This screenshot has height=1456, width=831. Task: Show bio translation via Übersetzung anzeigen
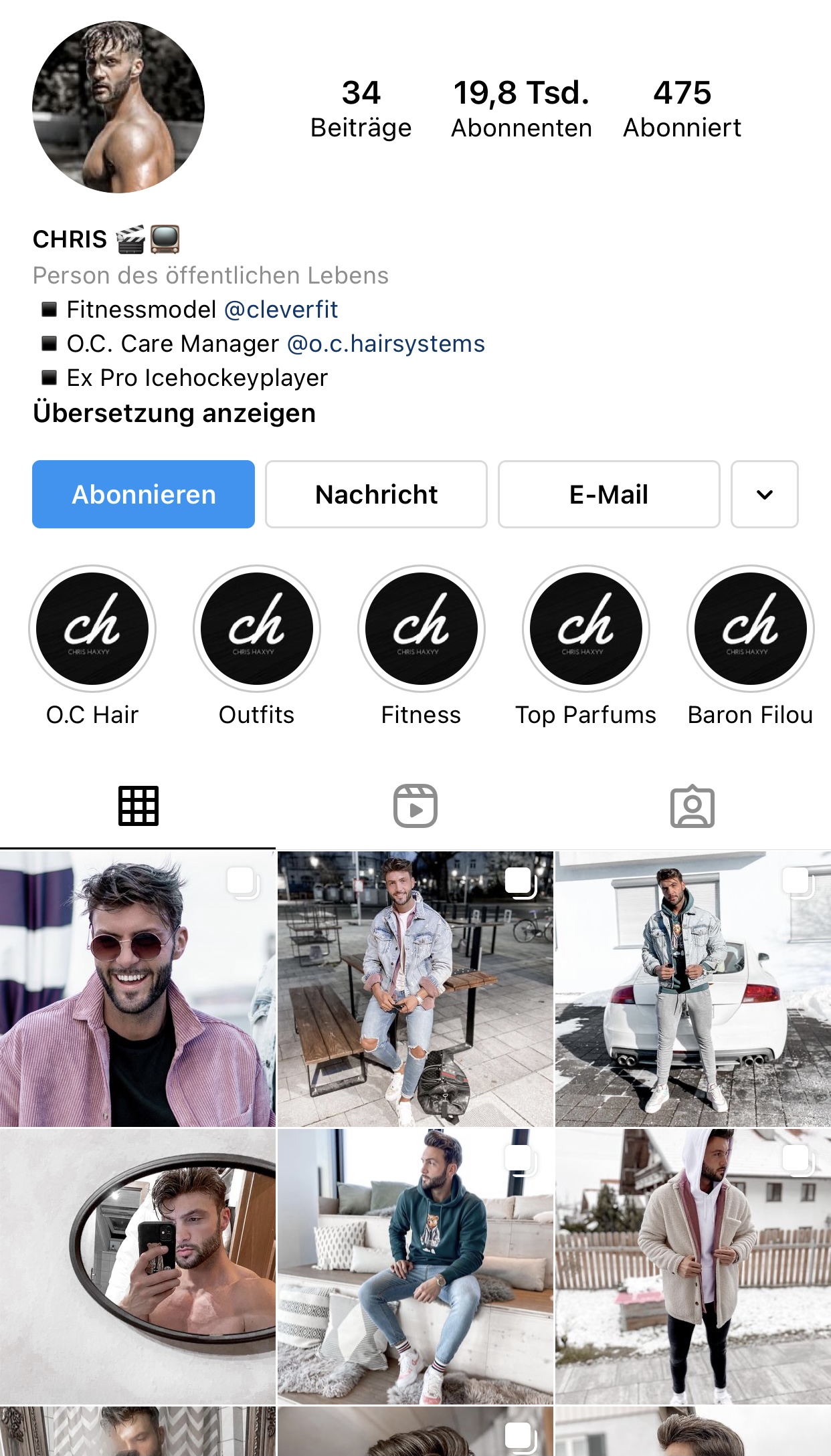[174, 413]
